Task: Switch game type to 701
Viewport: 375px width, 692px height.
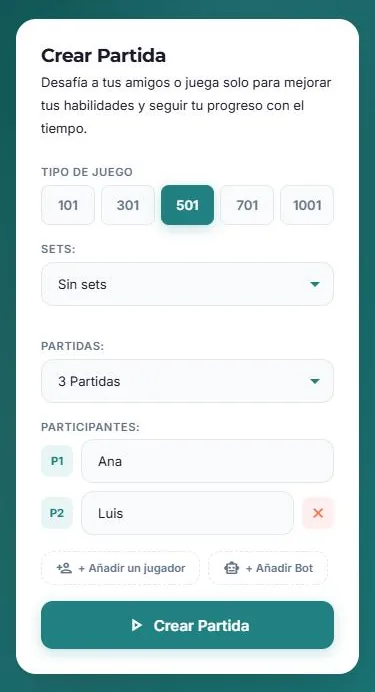Action: 247,205
